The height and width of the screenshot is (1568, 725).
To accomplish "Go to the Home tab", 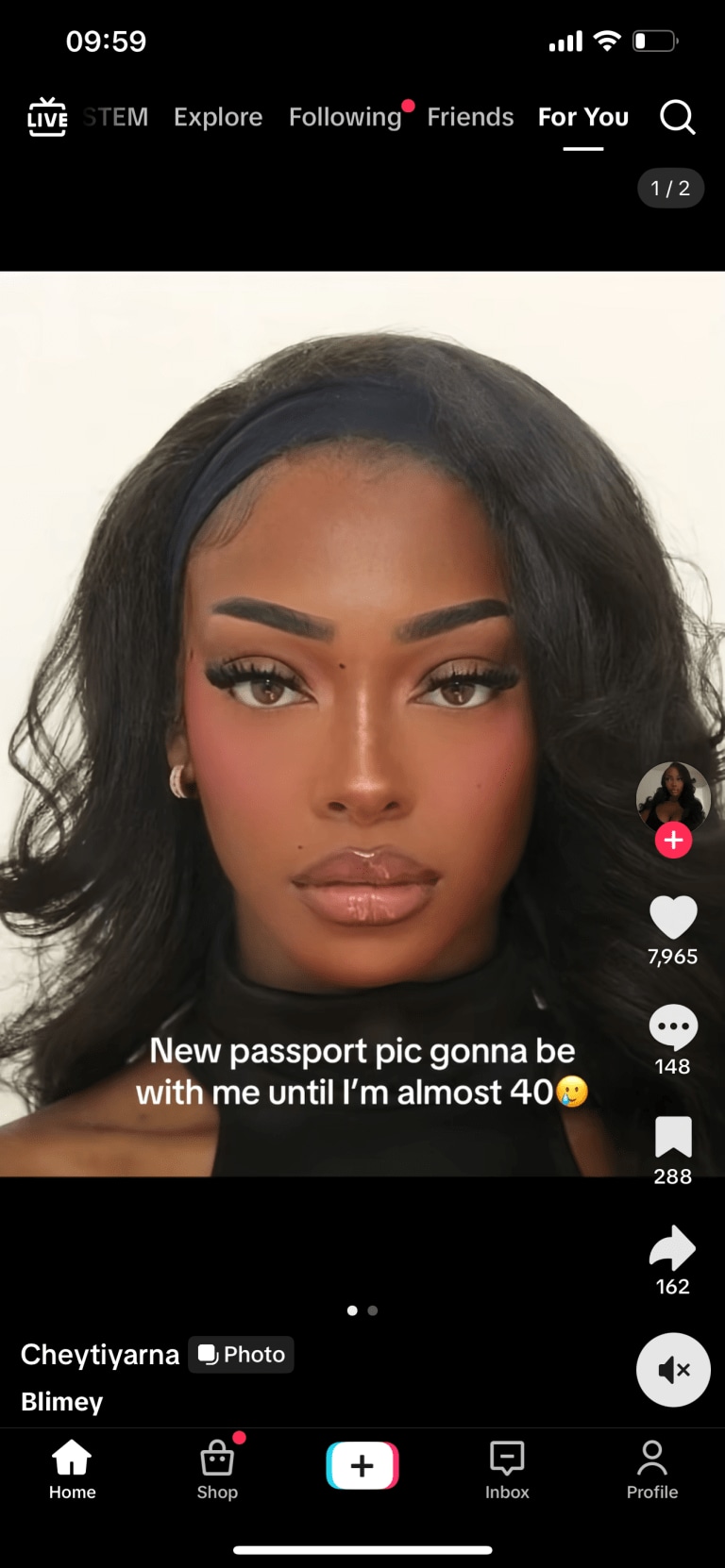I will pos(73,1469).
